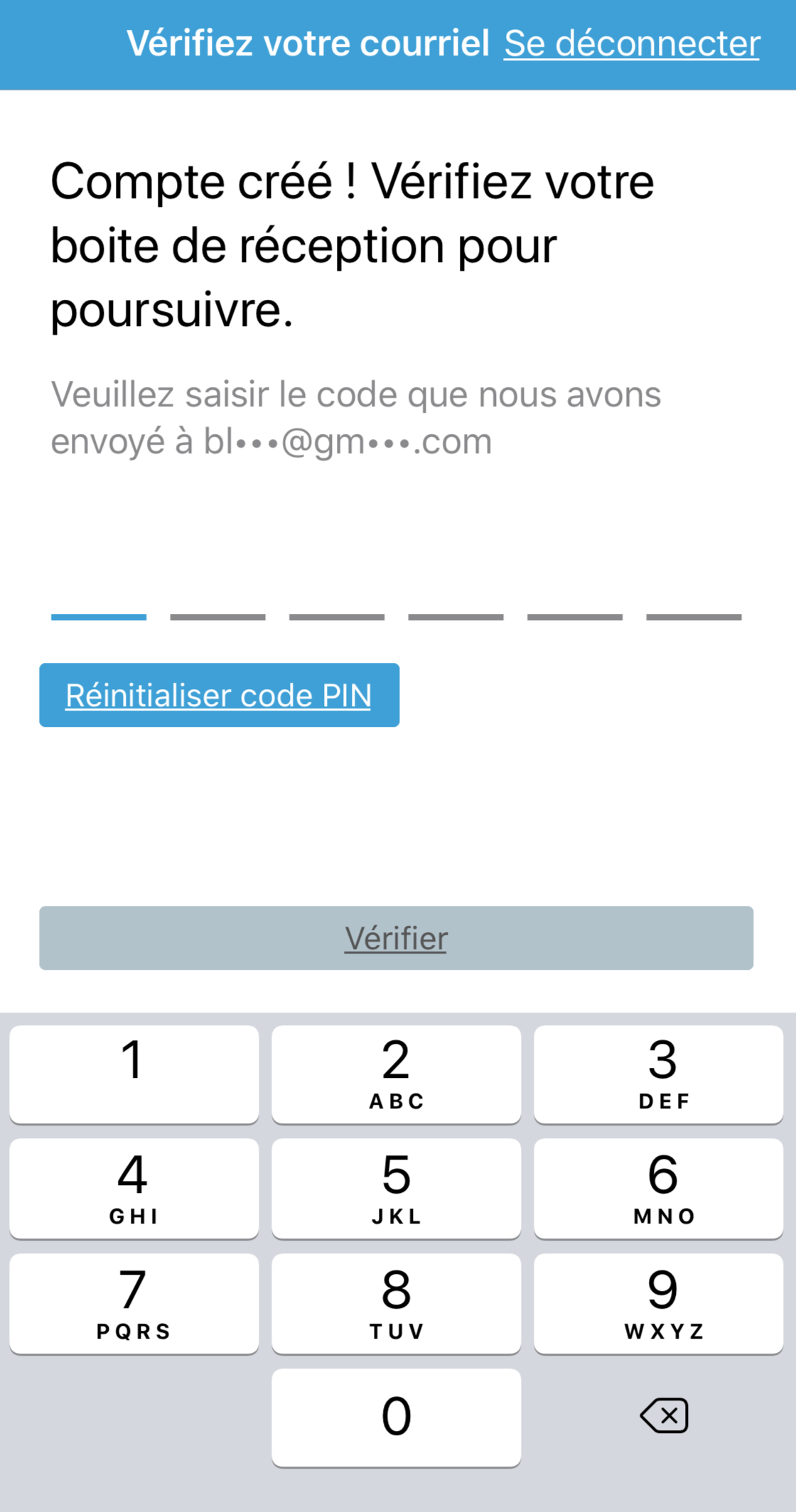The image size is (796, 1512).
Task: Select the second PIN digit field
Action: tap(217, 617)
